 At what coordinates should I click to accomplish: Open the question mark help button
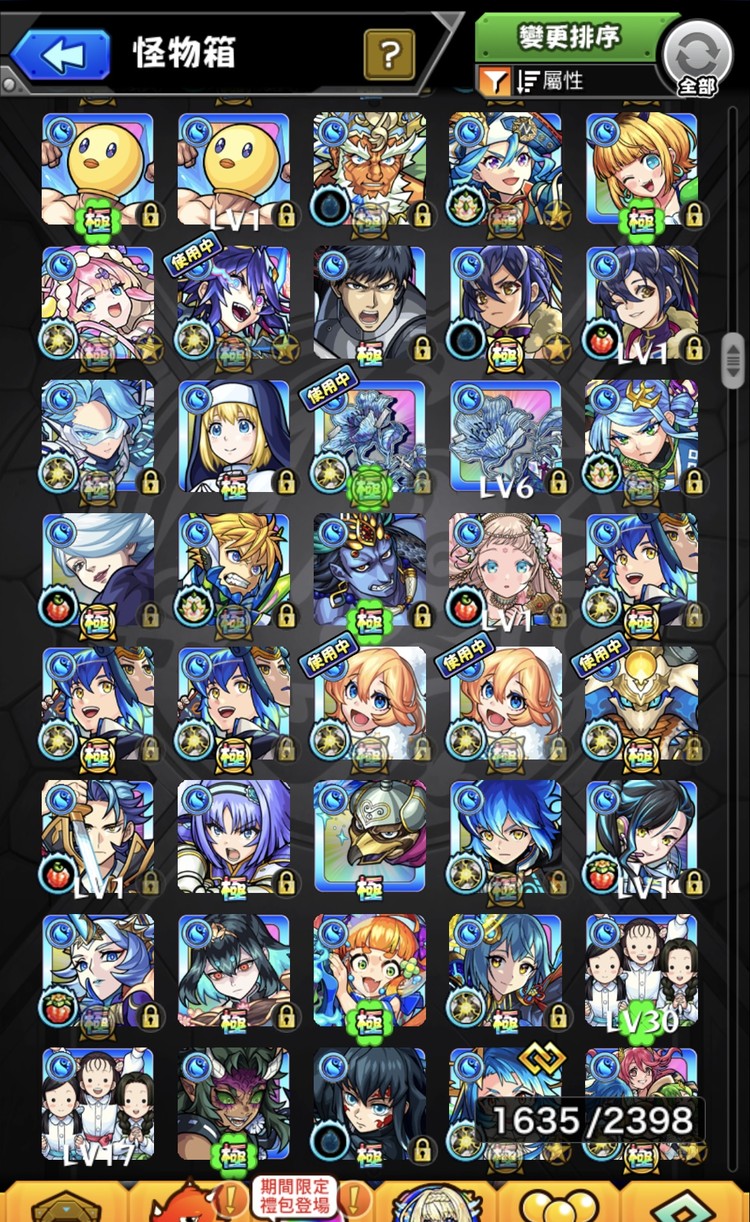point(389,54)
